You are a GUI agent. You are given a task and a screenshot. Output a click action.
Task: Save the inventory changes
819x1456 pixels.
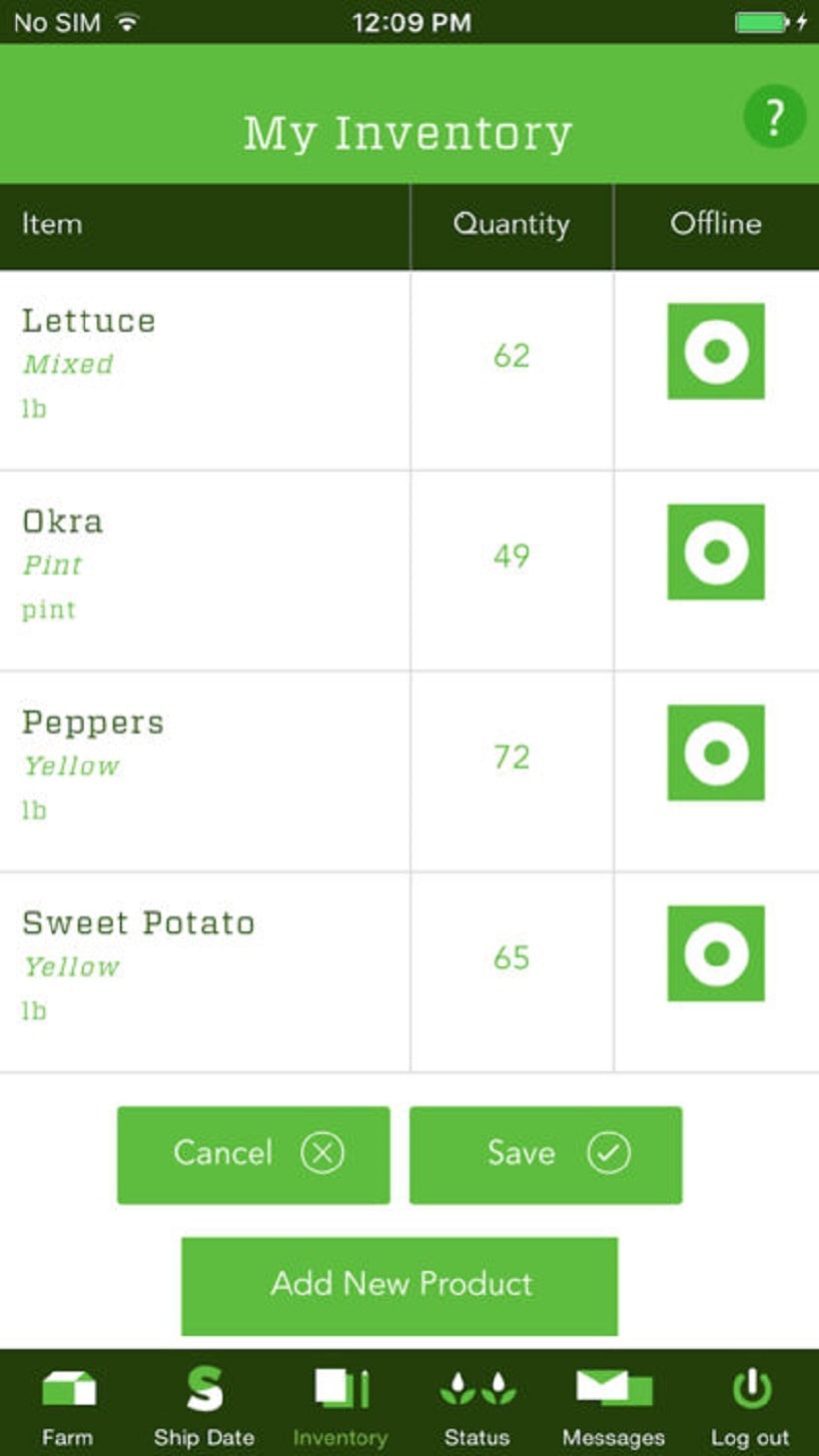tap(545, 1154)
